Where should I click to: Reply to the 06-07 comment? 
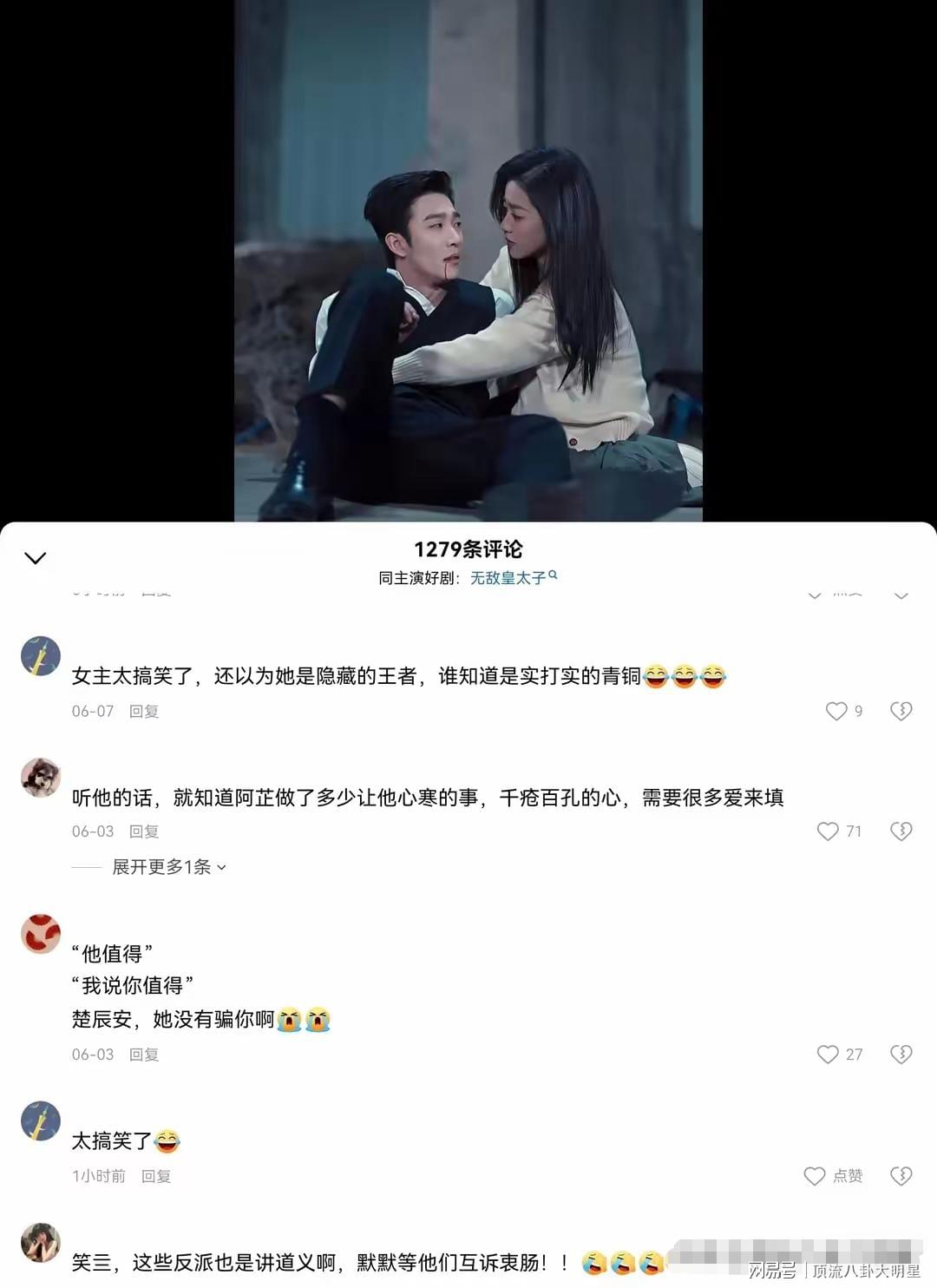[x=144, y=711]
